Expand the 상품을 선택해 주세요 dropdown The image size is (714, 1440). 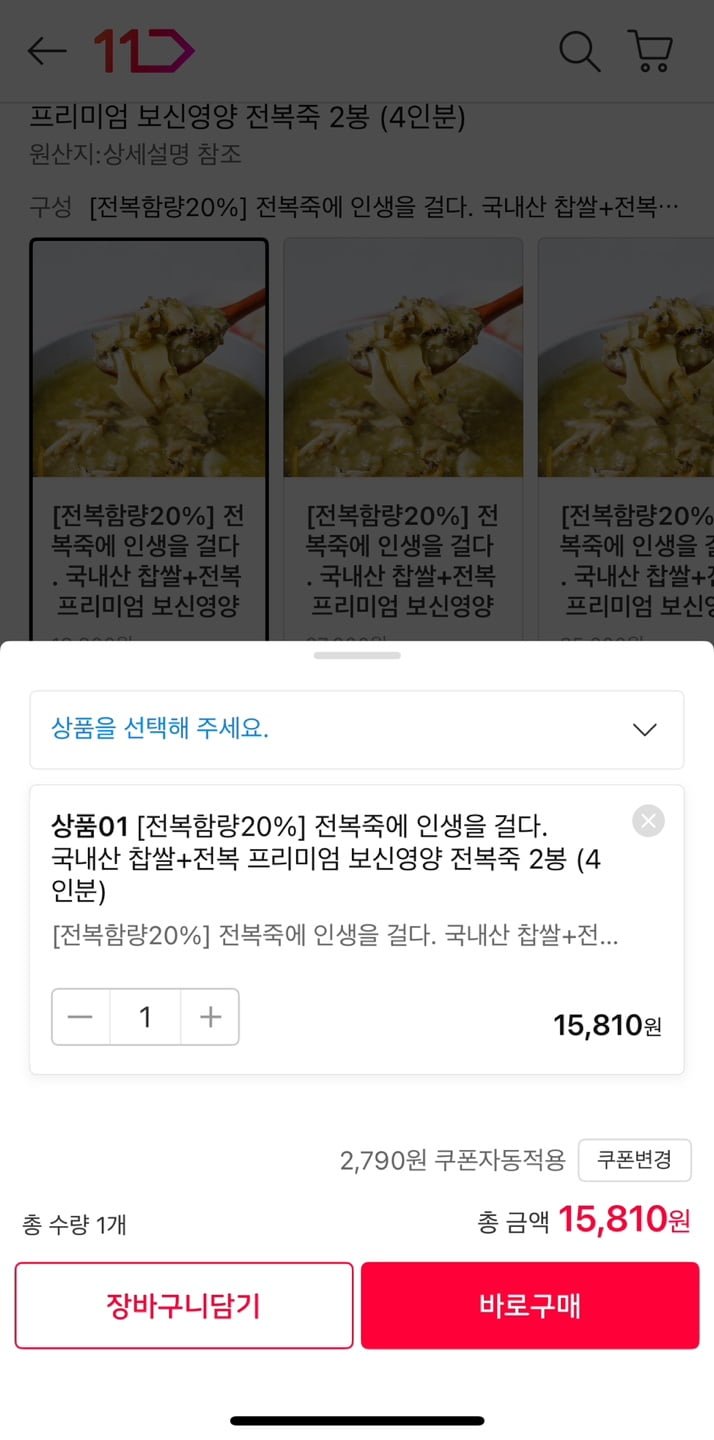point(356,729)
